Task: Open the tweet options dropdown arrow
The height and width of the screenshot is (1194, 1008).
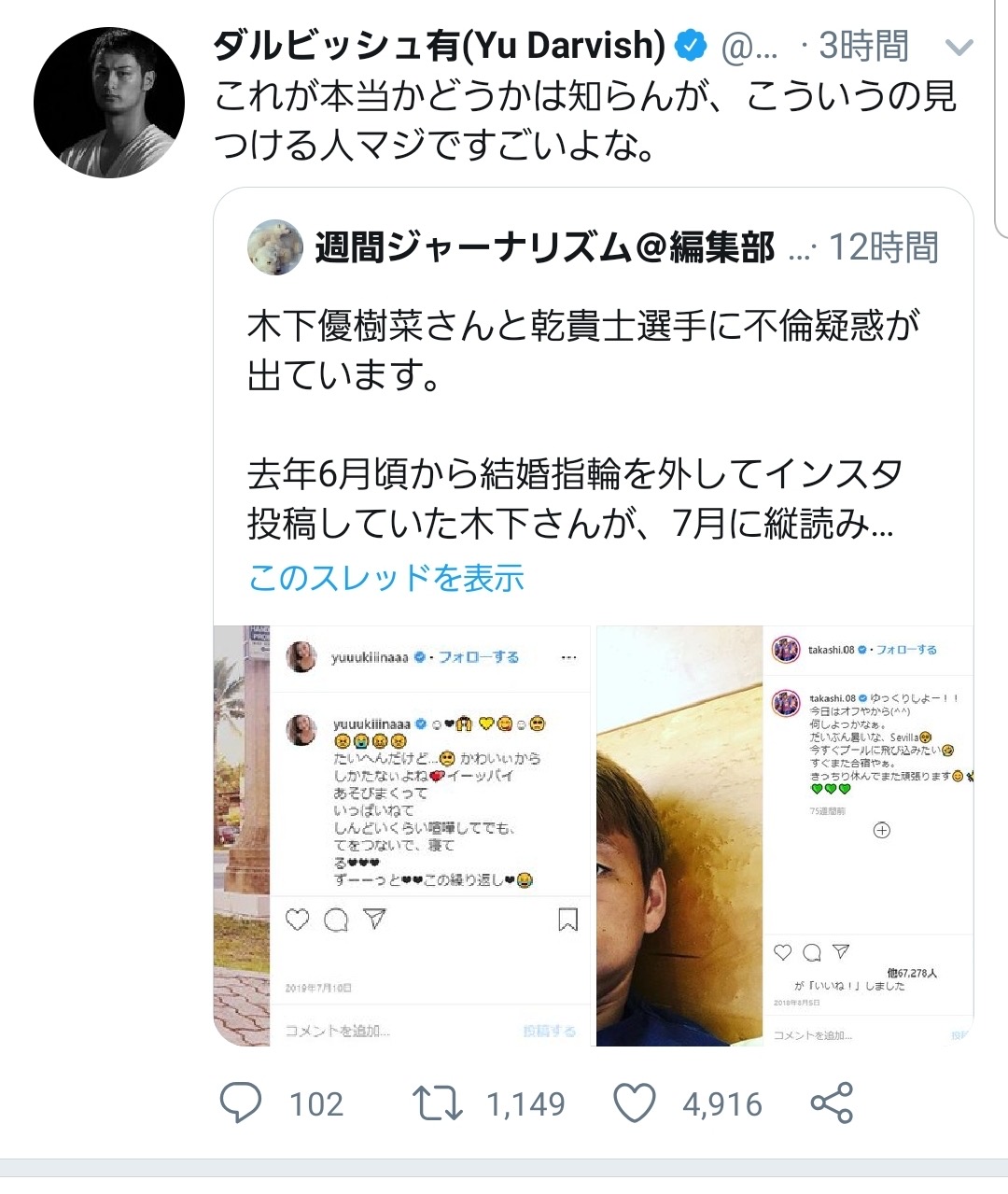Action: pos(959,47)
